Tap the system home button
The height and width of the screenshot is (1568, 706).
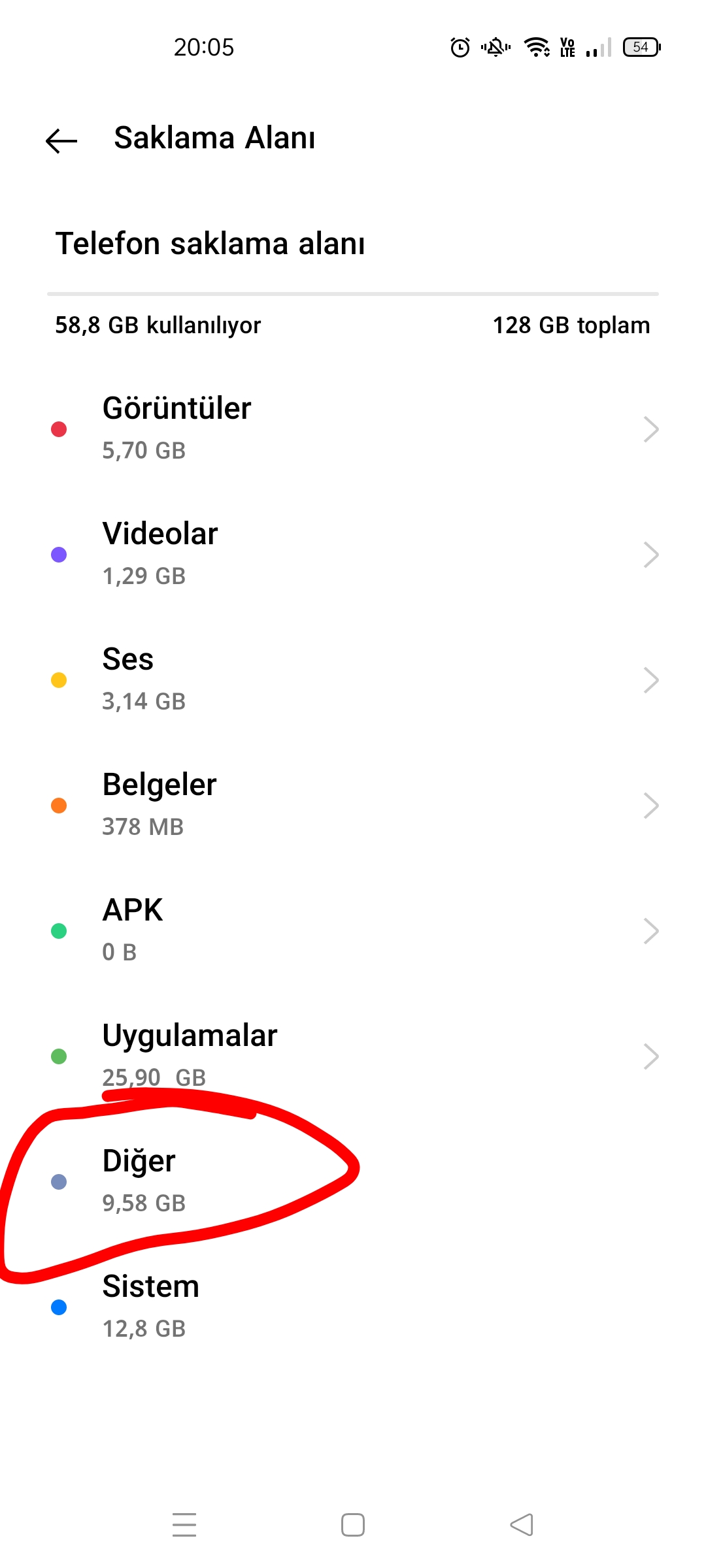tap(353, 1525)
